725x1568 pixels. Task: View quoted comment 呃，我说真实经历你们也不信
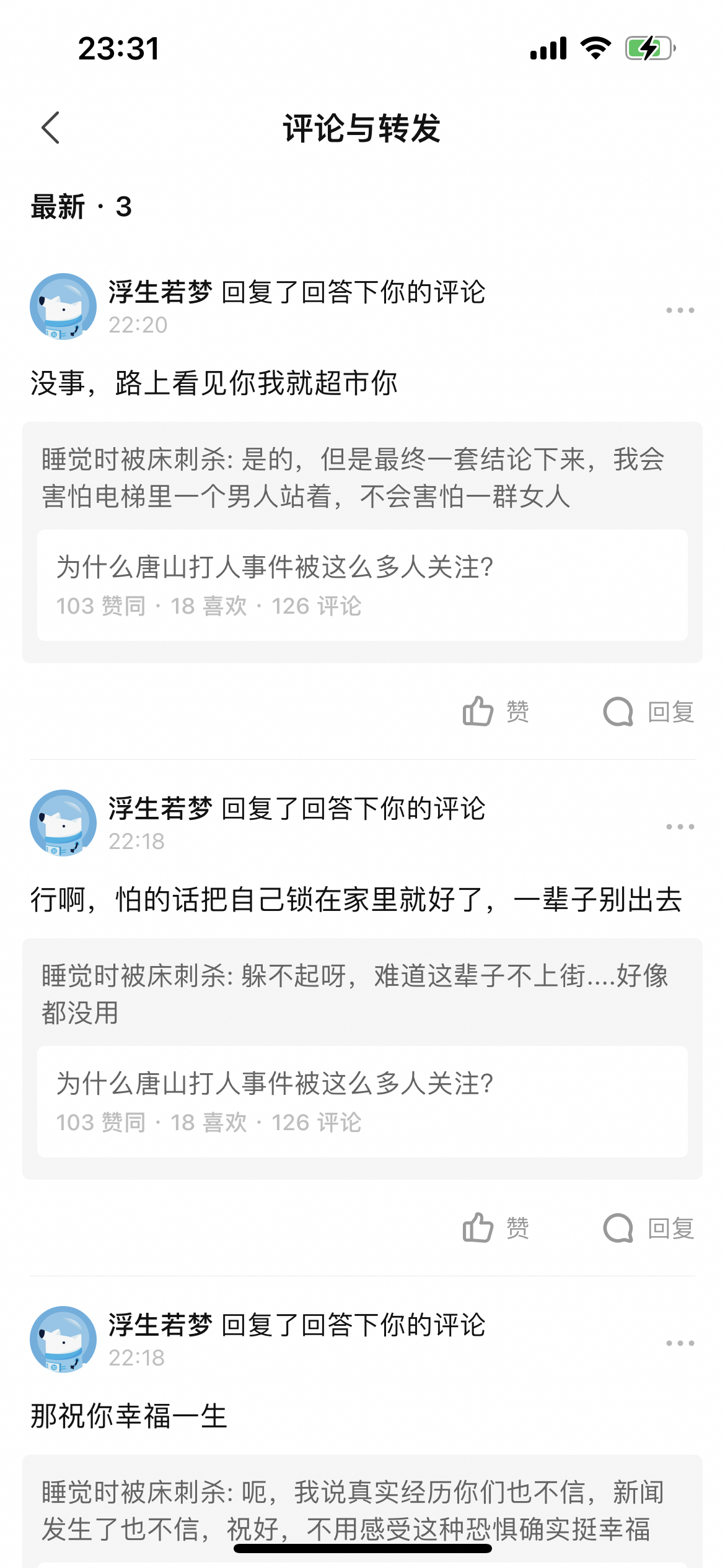(353, 1510)
